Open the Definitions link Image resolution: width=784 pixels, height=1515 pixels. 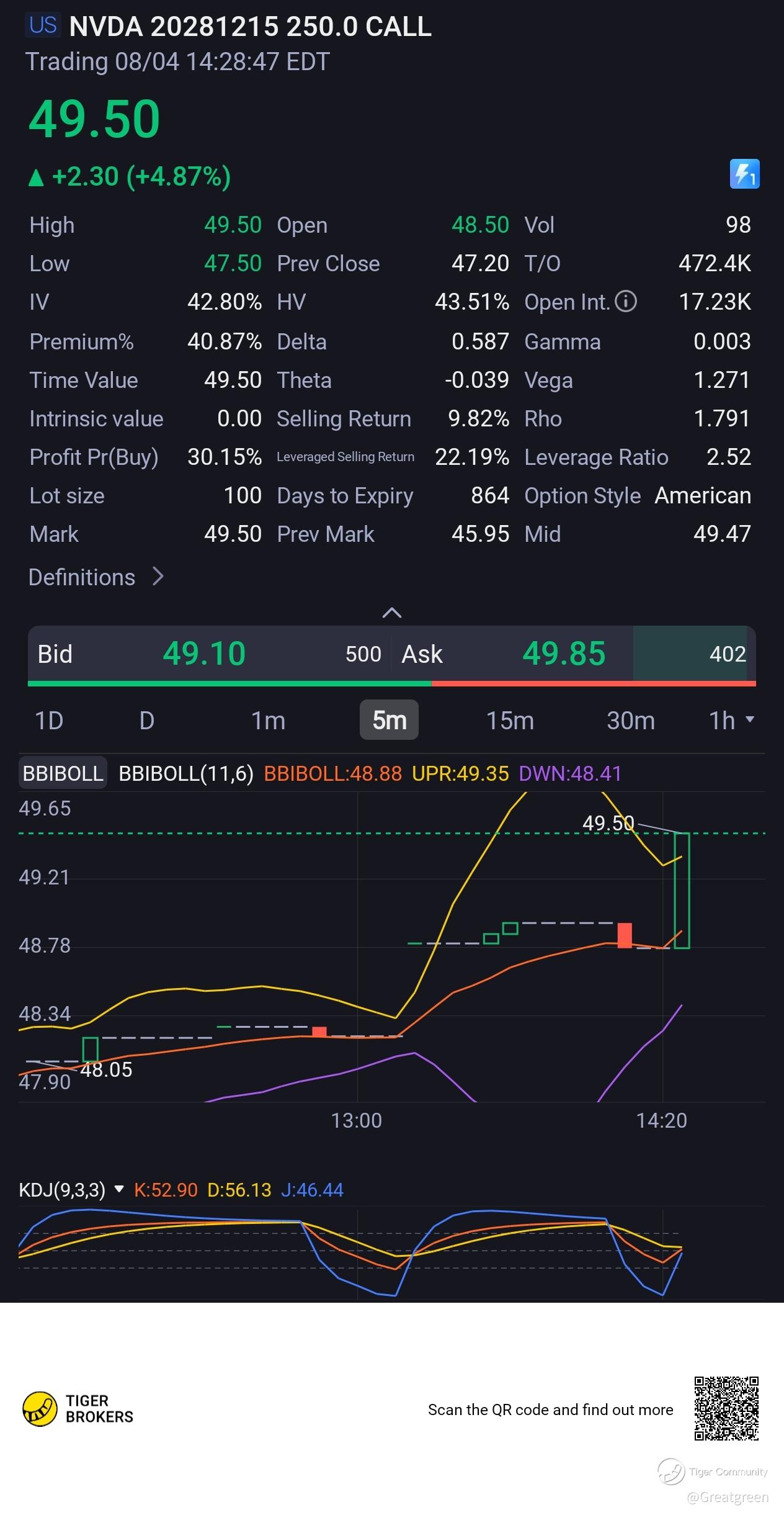pos(96,577)
